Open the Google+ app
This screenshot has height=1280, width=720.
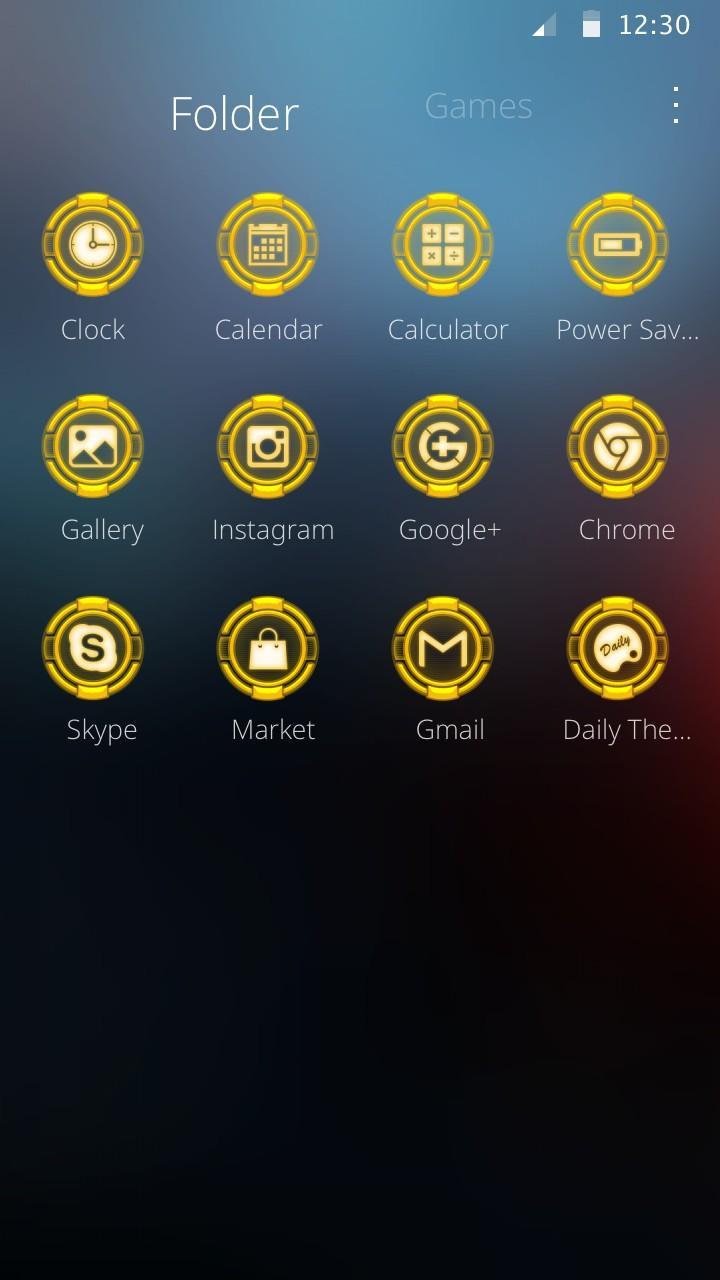point(443,446)
